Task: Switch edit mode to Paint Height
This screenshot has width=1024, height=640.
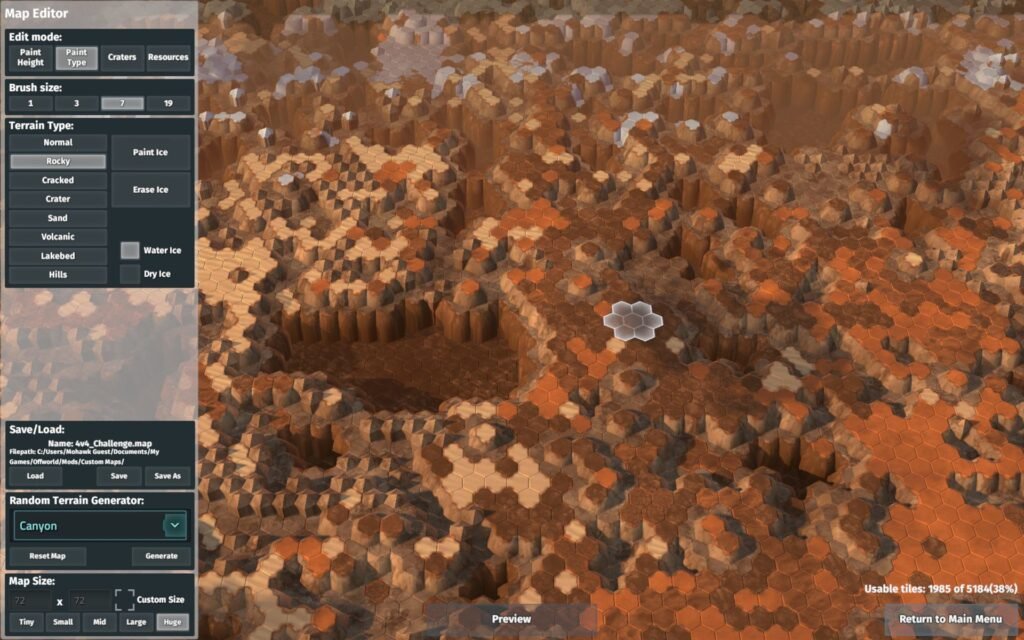Action: click(x=31, y=57)
